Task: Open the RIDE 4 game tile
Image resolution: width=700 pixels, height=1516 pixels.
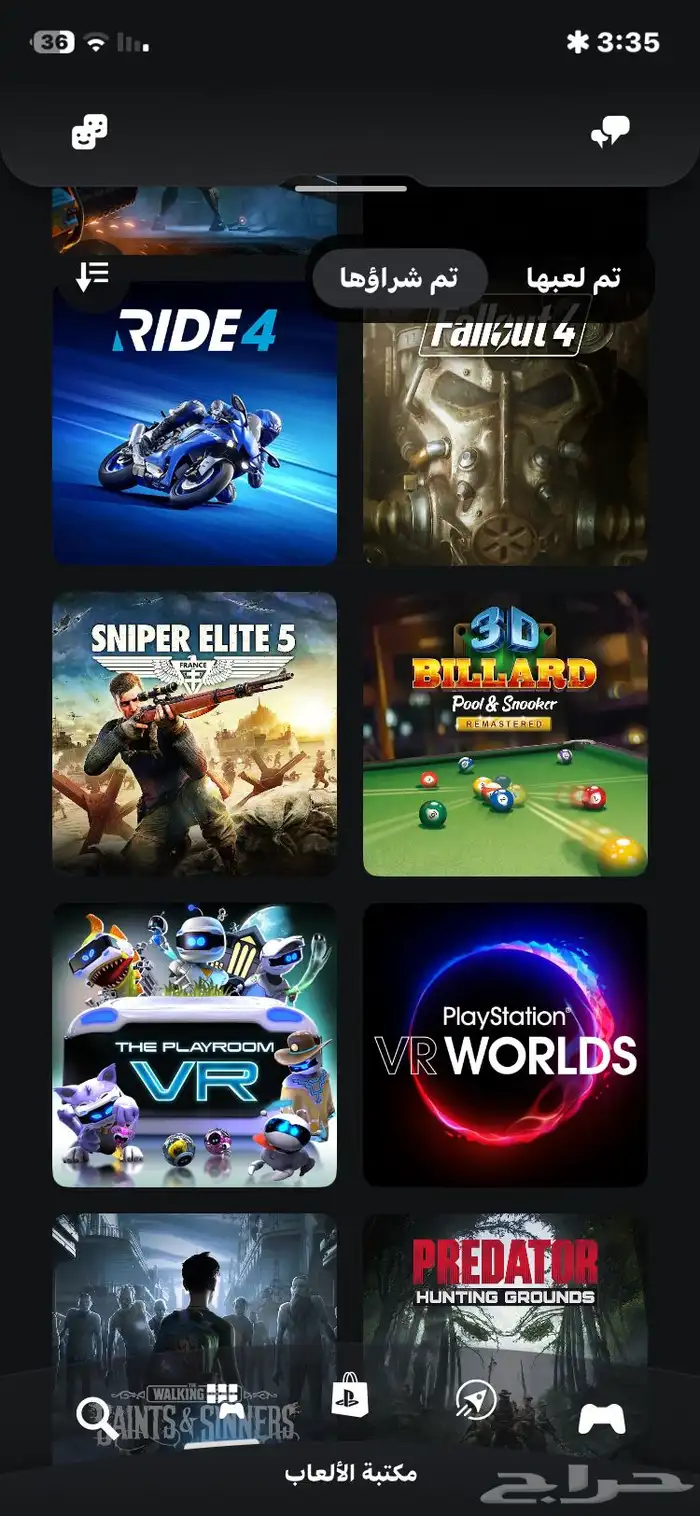Action: tap(194, 424)
